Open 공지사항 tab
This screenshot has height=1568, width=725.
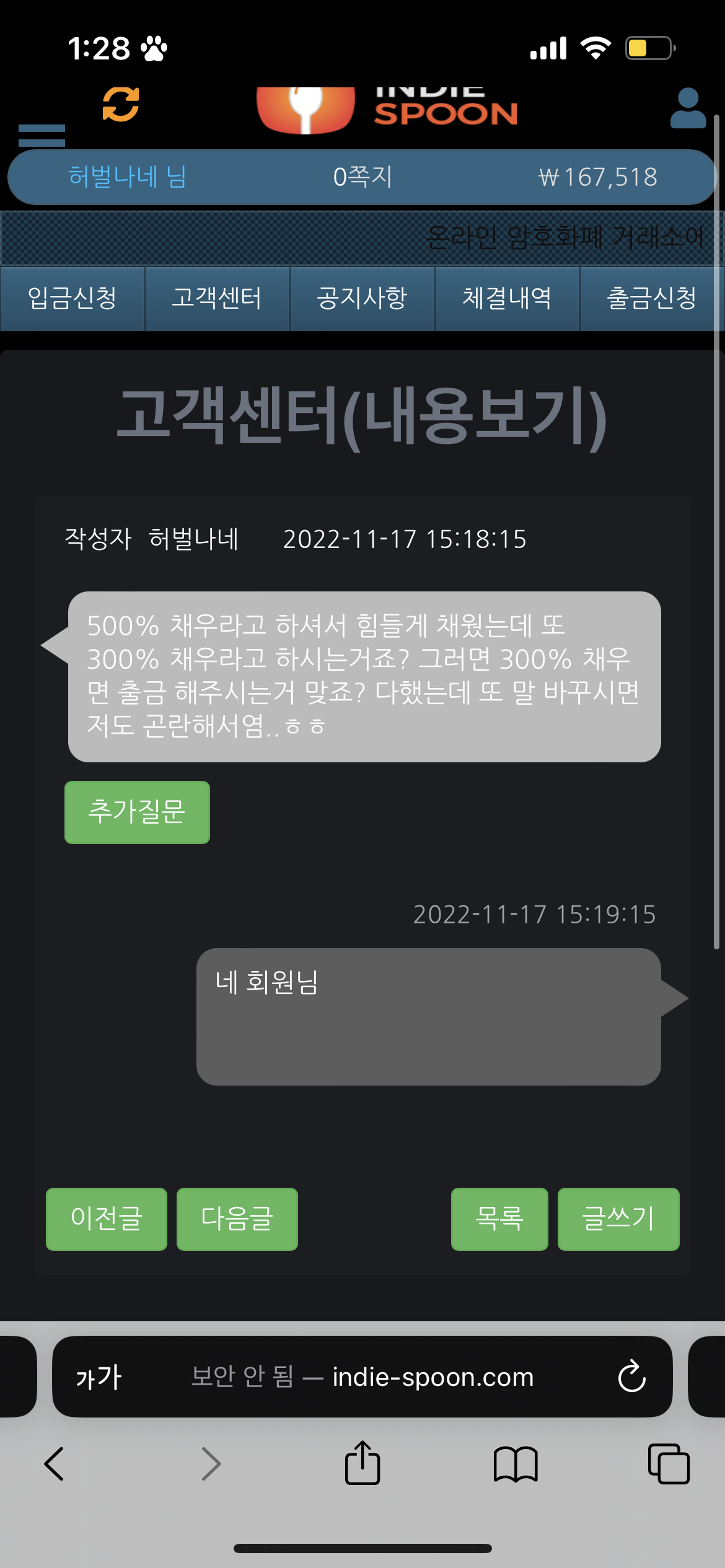[362, 298]
